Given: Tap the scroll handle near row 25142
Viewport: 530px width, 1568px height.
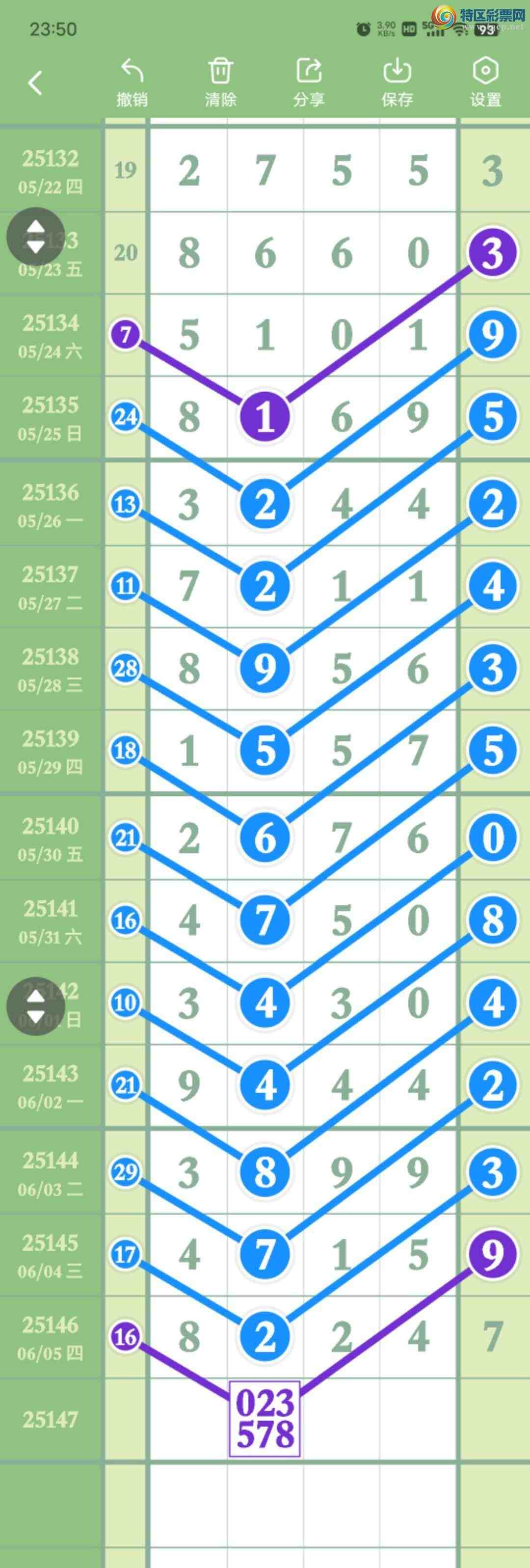Looking at the screenshot, I should (x=35, y=1006).
